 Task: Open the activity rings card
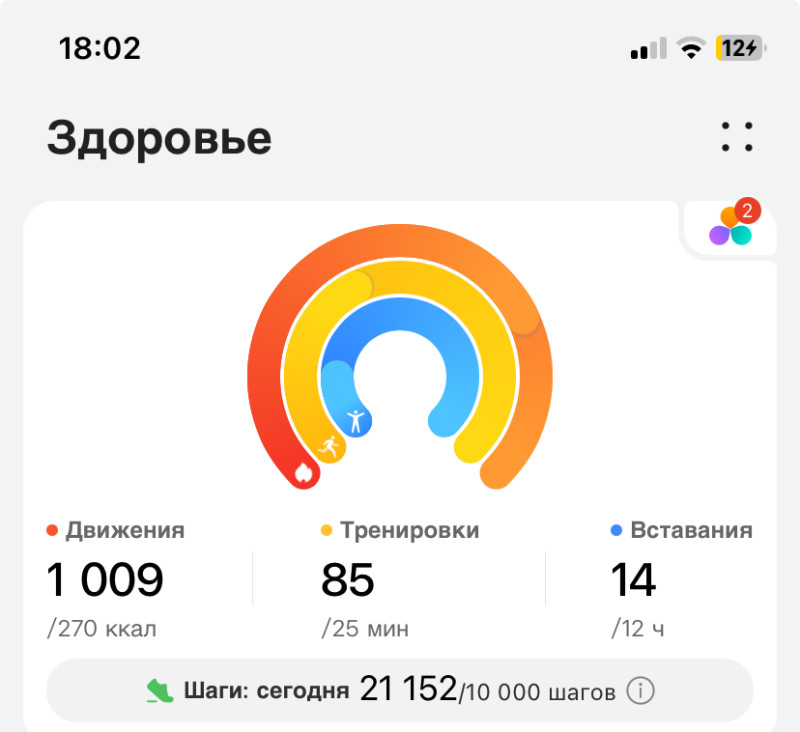400,362
